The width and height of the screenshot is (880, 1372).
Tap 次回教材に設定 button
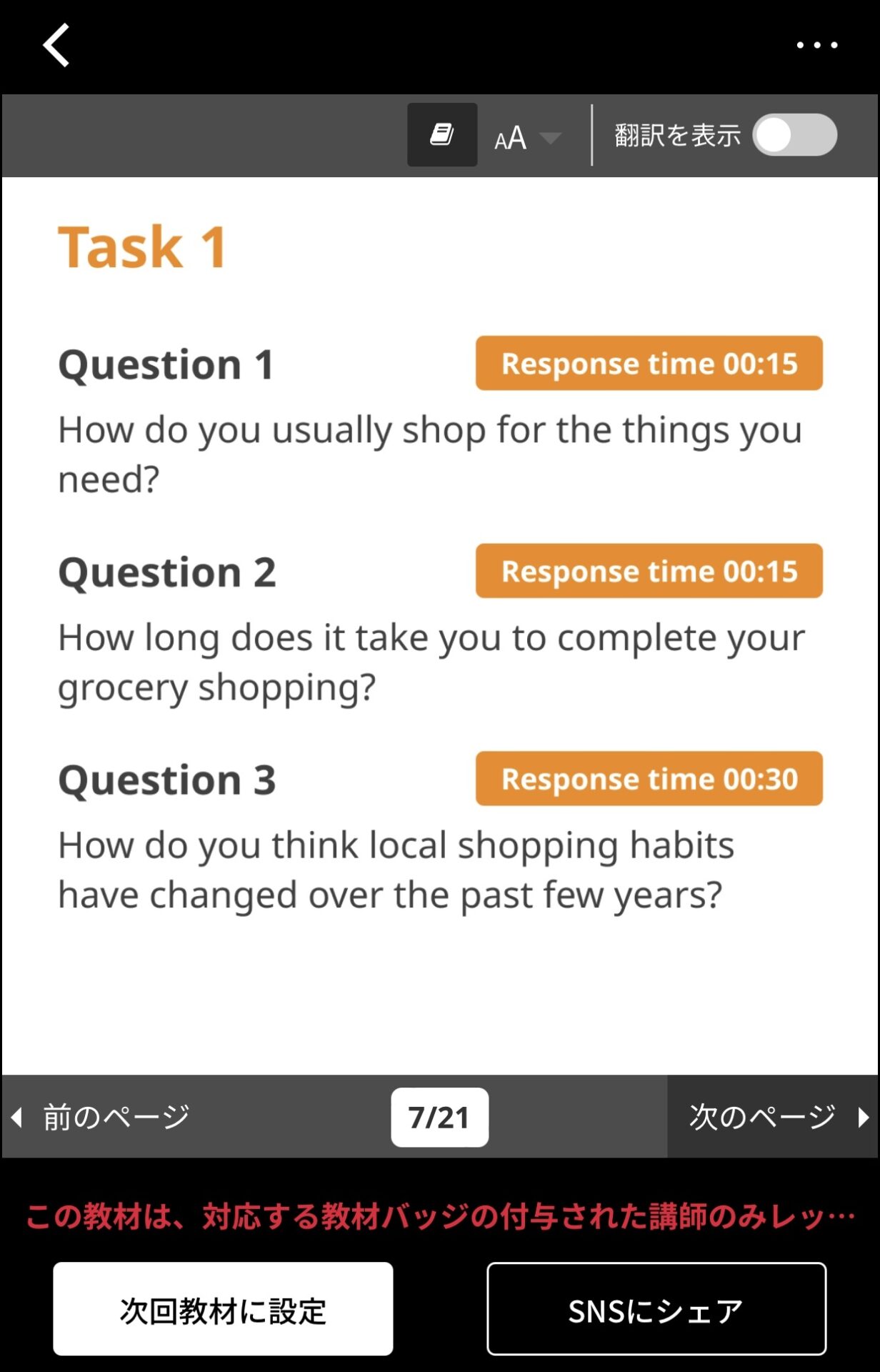(223, 1309)
